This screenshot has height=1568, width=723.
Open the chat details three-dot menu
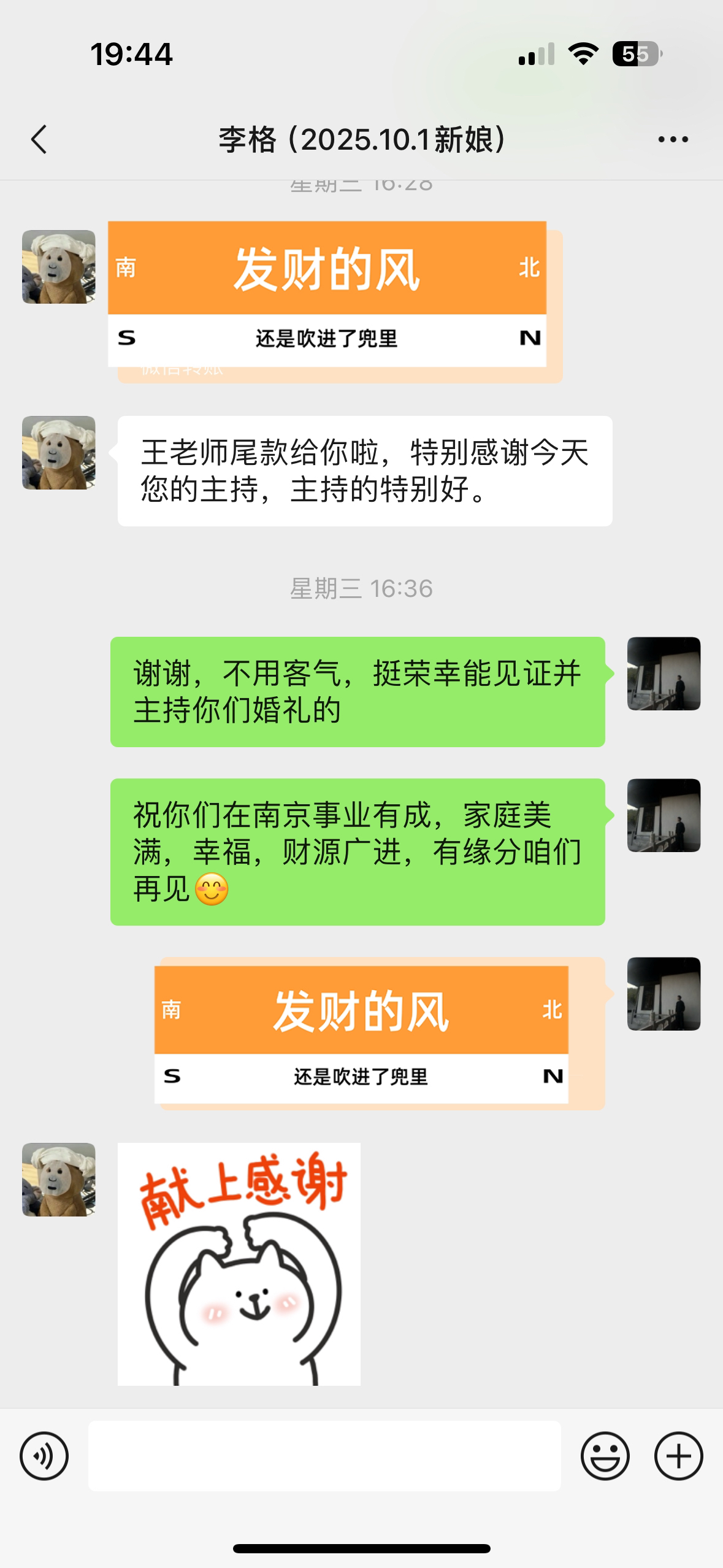(x=673, y=140)
